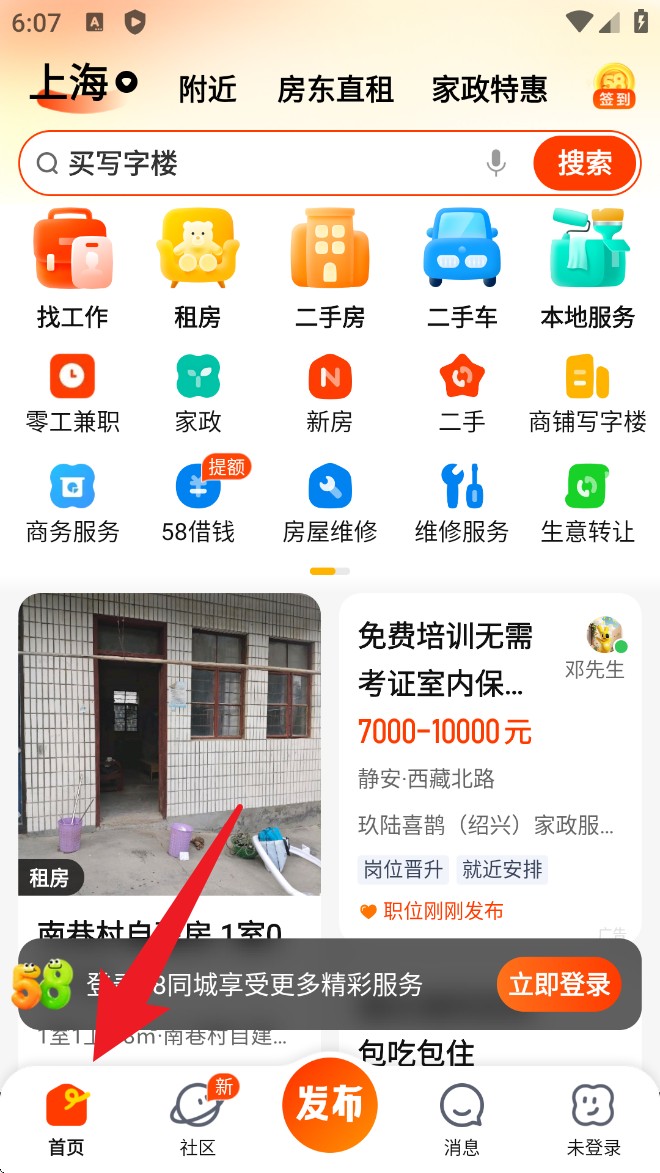
Task: Open the 签到 check-in icon
Action: 614,86
